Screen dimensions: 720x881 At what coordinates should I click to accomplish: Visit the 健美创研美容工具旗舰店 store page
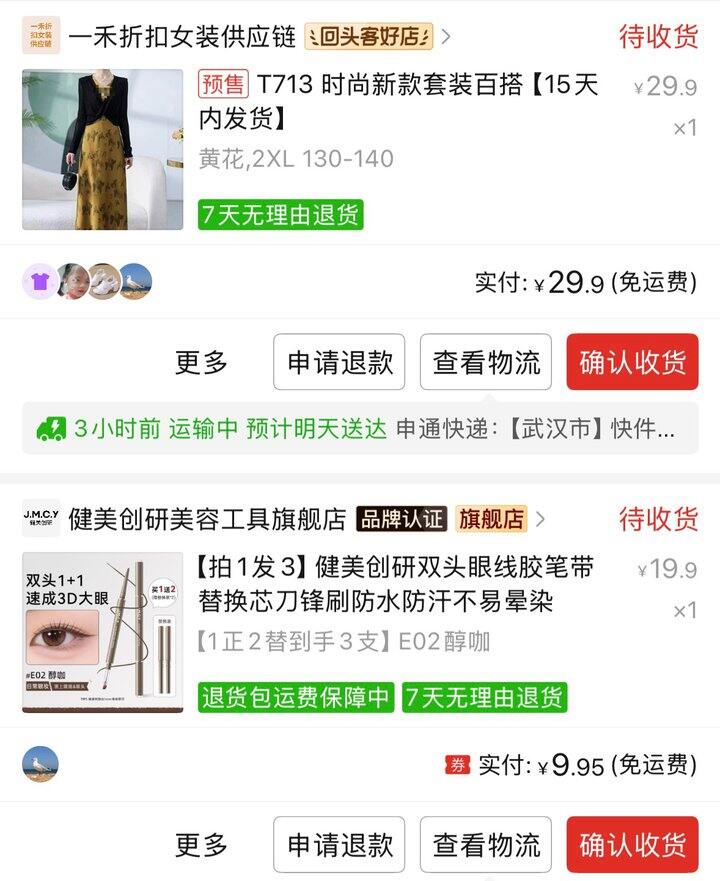207,519
